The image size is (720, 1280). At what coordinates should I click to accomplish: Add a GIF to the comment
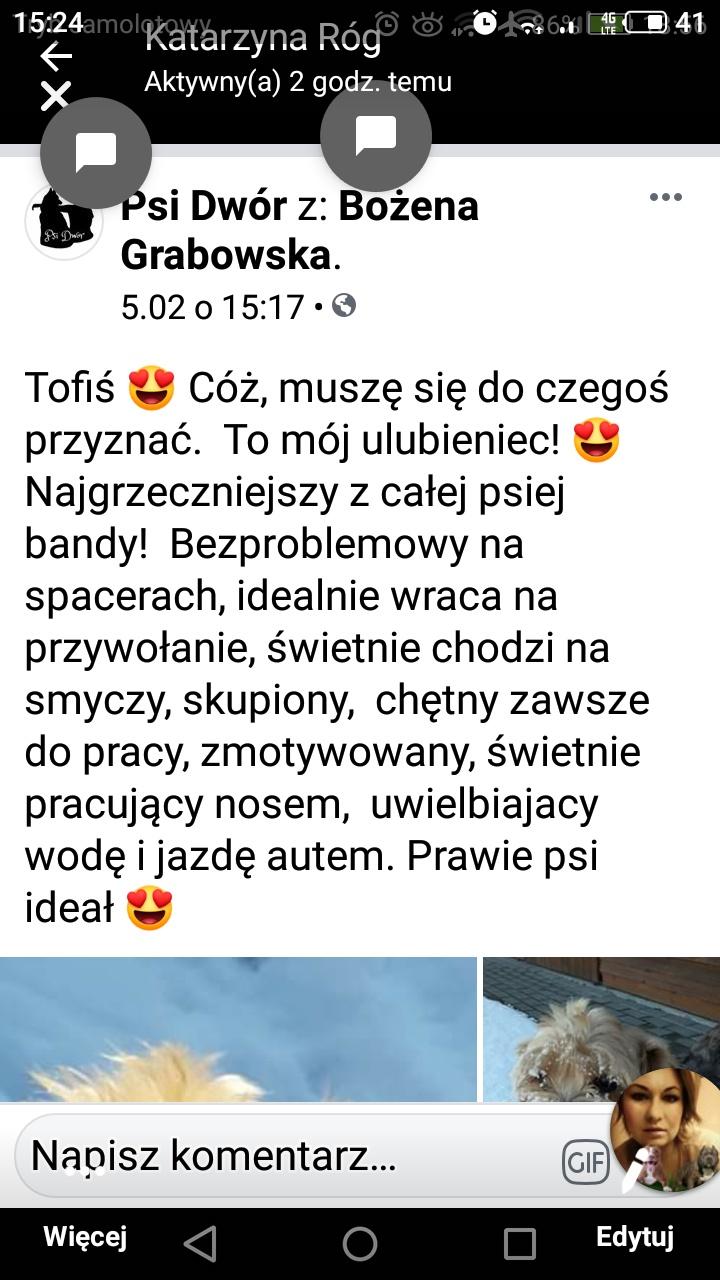click(586, 1162)
